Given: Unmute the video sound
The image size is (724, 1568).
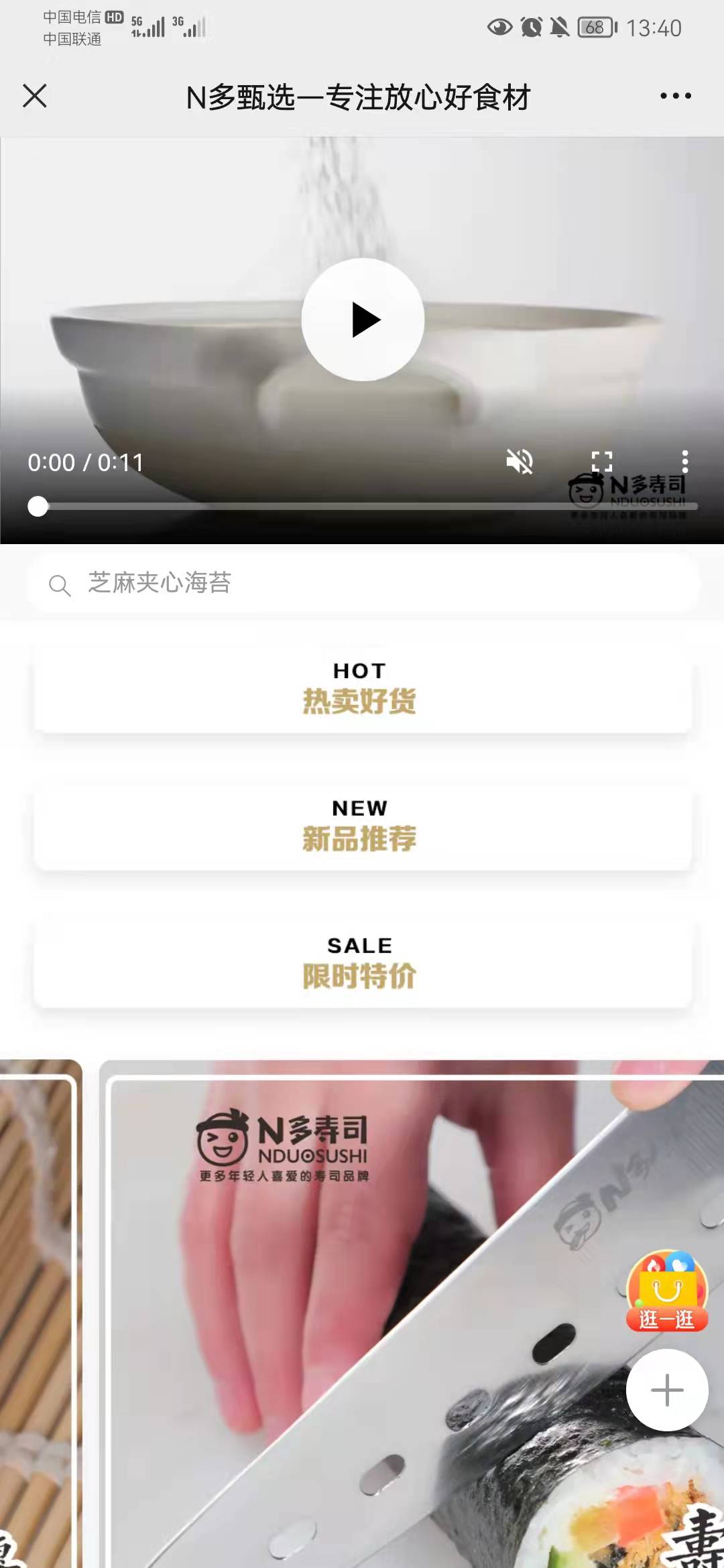Looking at the screenshot, I should pos(520,462).
